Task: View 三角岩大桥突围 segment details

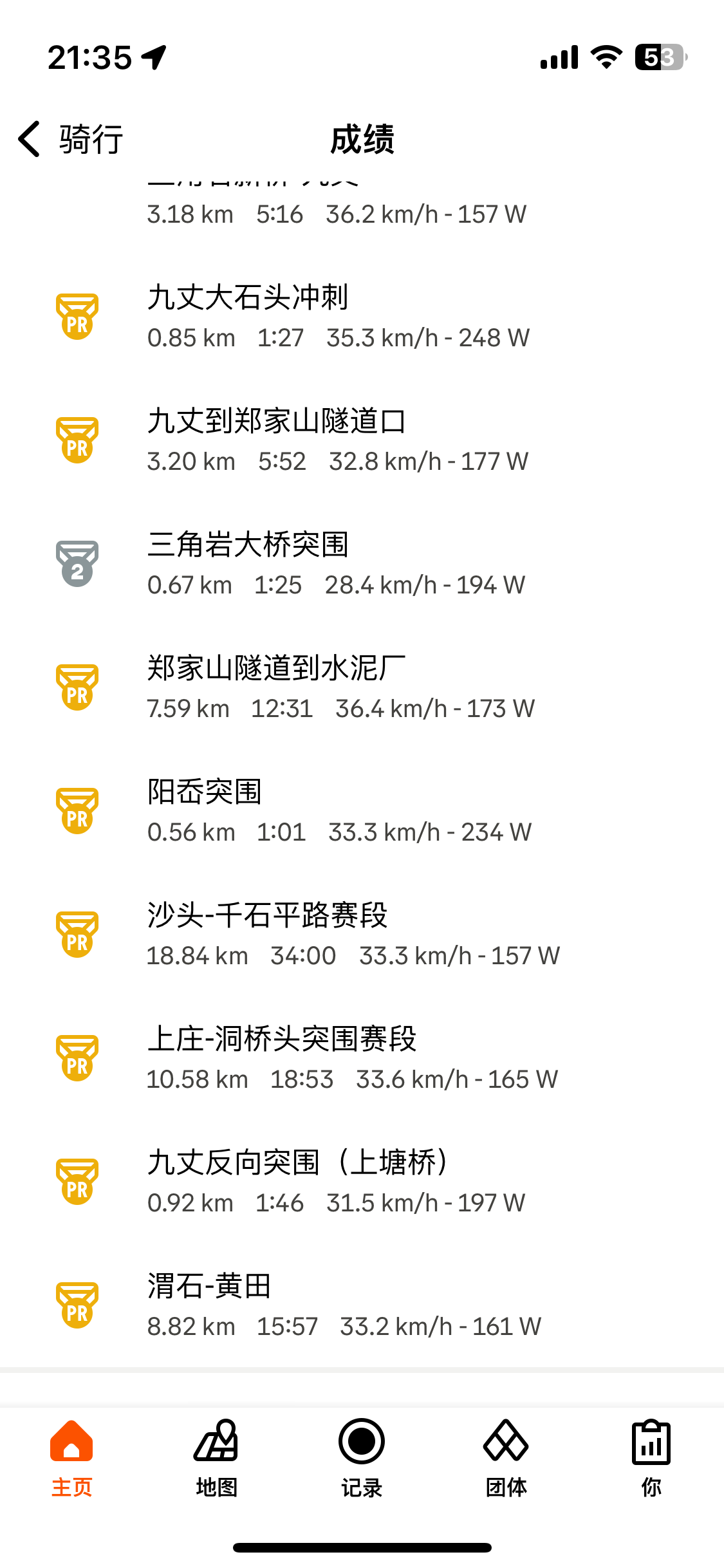Action: [x=362, y=564]
